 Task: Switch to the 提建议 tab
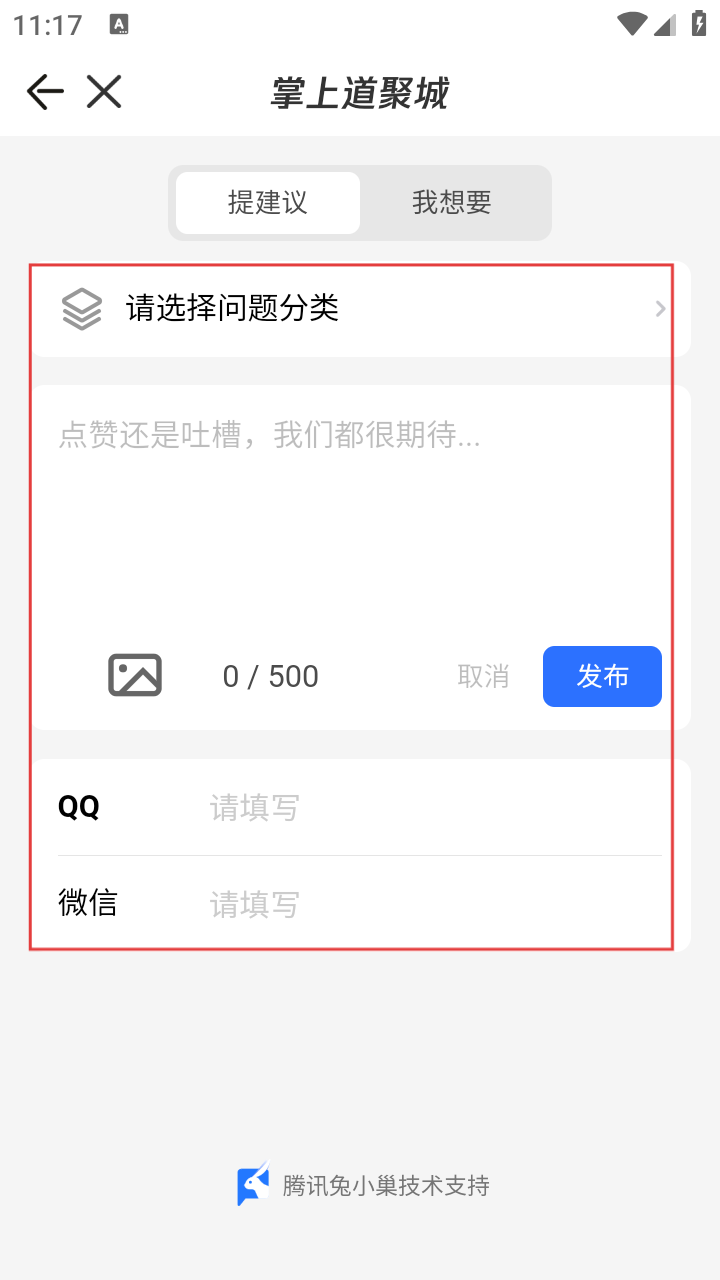[267, 203]
